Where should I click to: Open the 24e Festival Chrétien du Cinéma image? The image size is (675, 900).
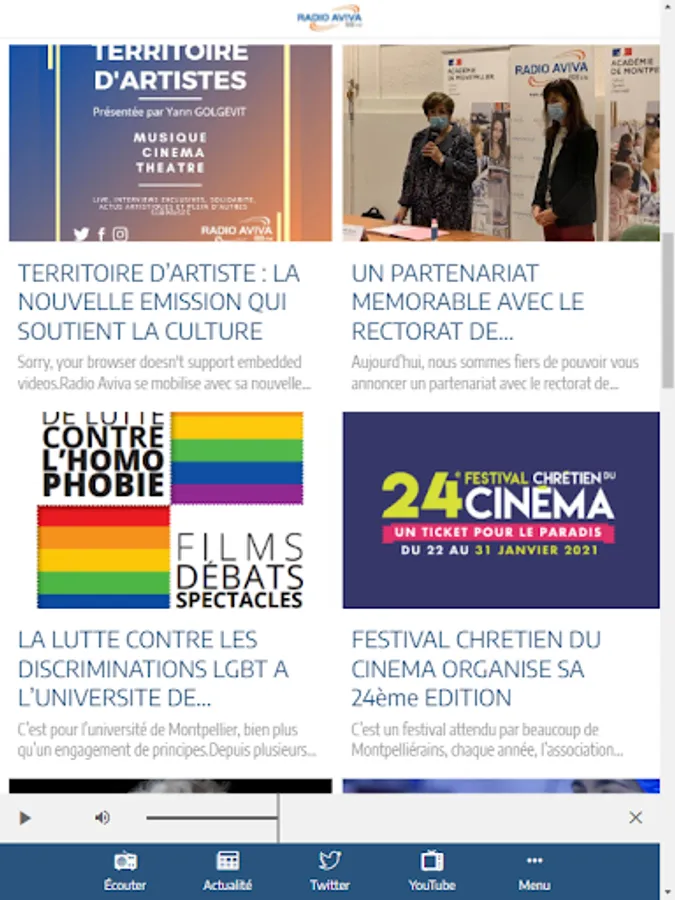pos(501,510)
